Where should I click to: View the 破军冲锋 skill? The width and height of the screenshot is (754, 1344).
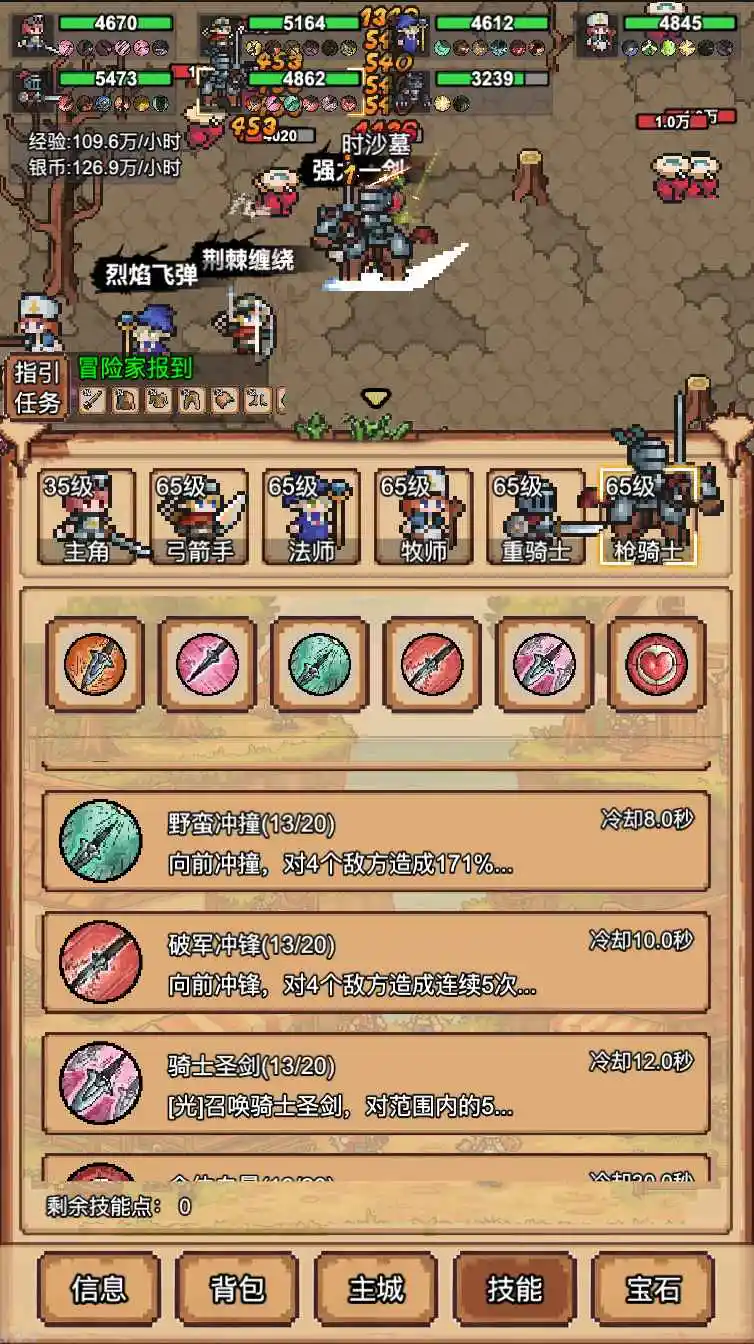click(376, 963)
